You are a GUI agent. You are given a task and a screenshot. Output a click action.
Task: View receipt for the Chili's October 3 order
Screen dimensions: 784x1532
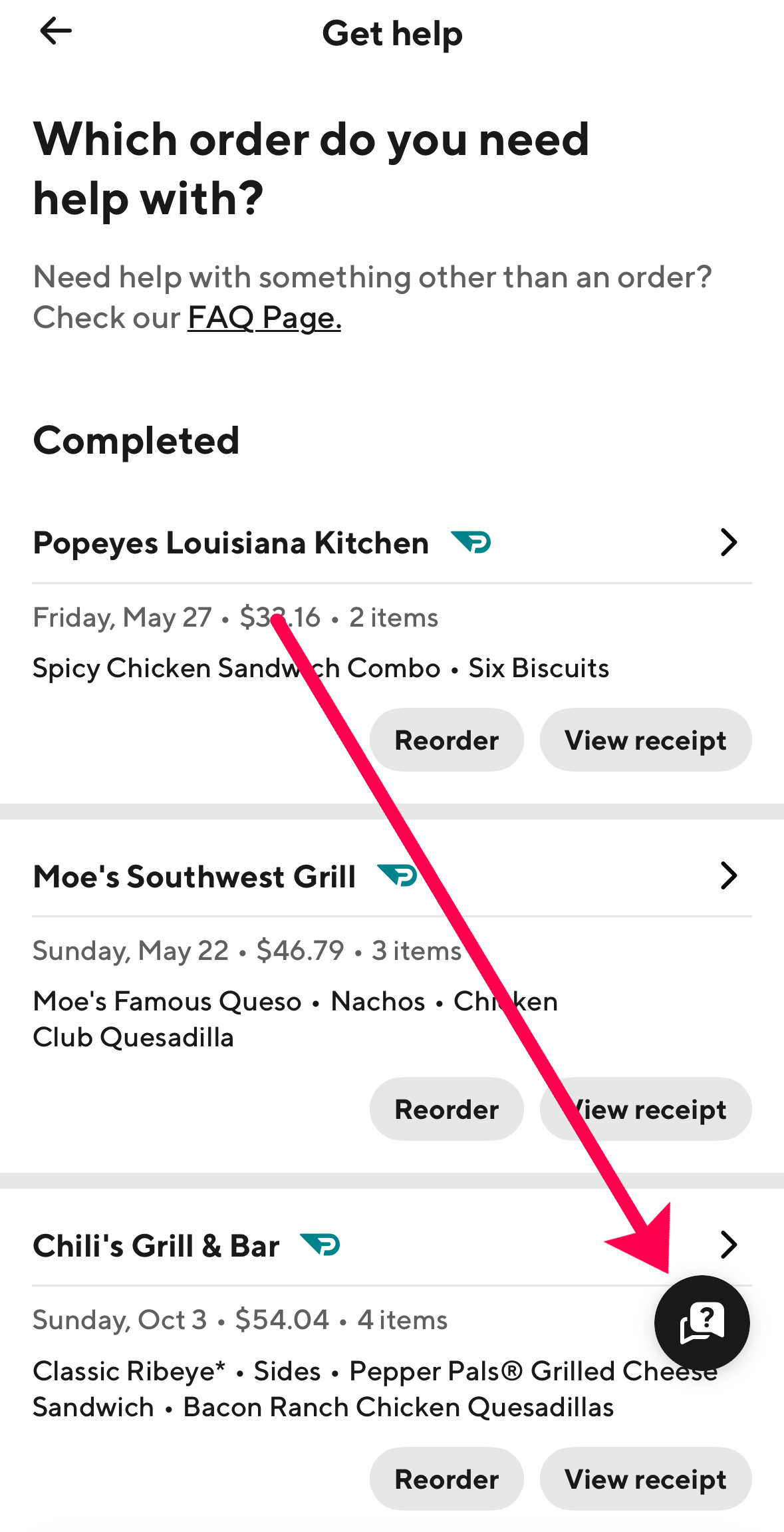(645, 1479)
